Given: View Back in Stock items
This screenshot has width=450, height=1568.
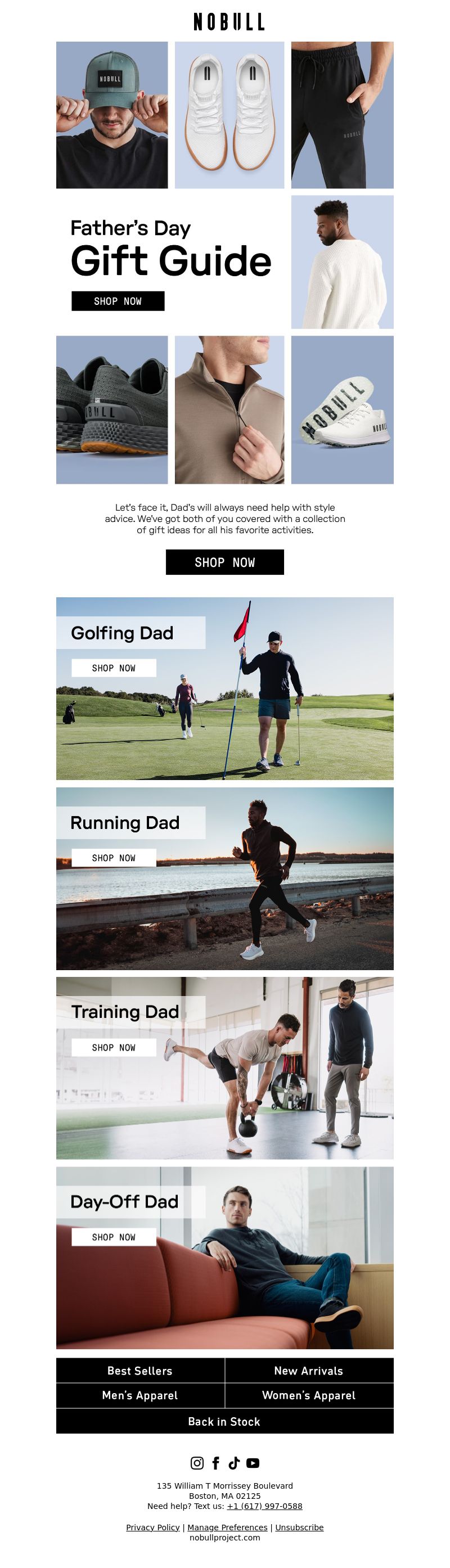Looking at the screenshot, I should 224,1421.
